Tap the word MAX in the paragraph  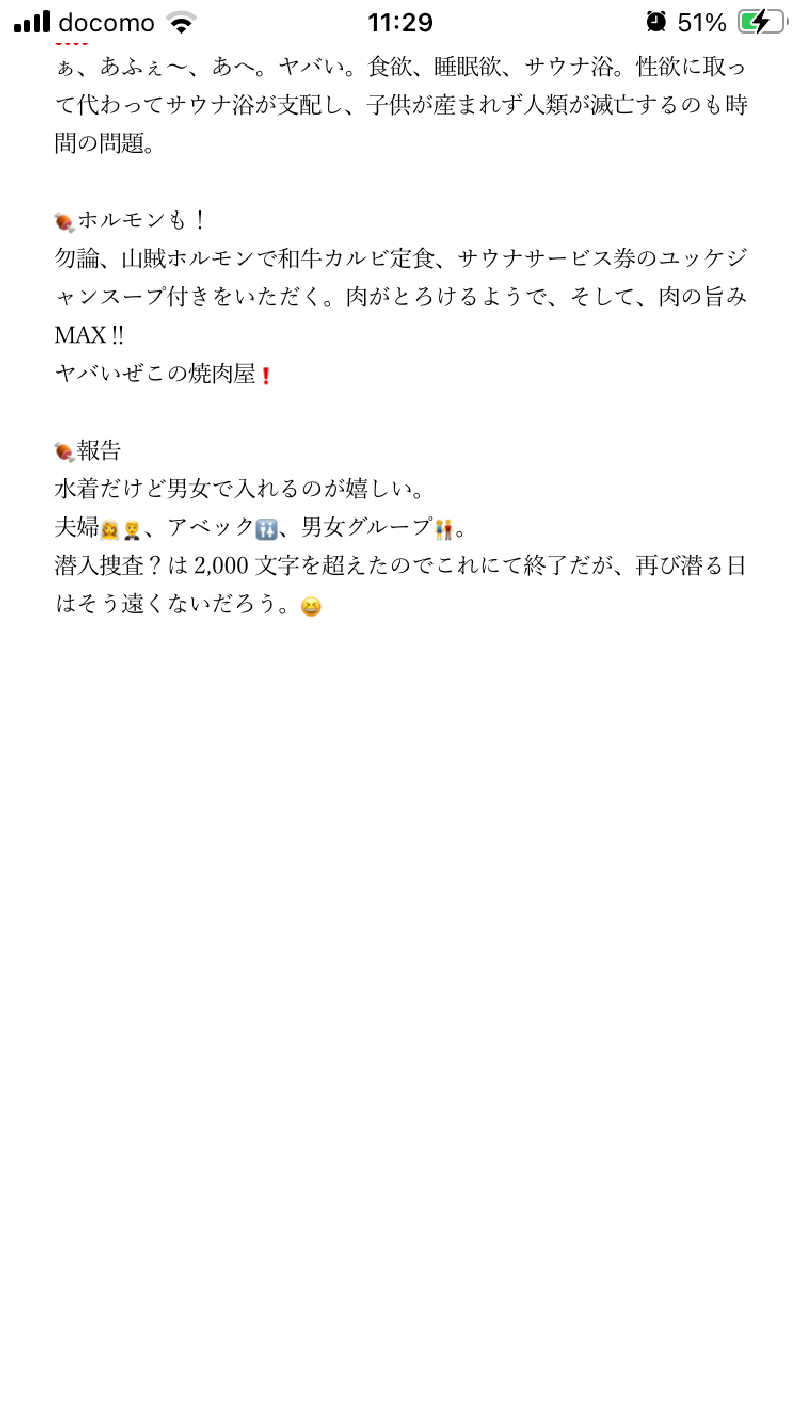pos(80,334)
